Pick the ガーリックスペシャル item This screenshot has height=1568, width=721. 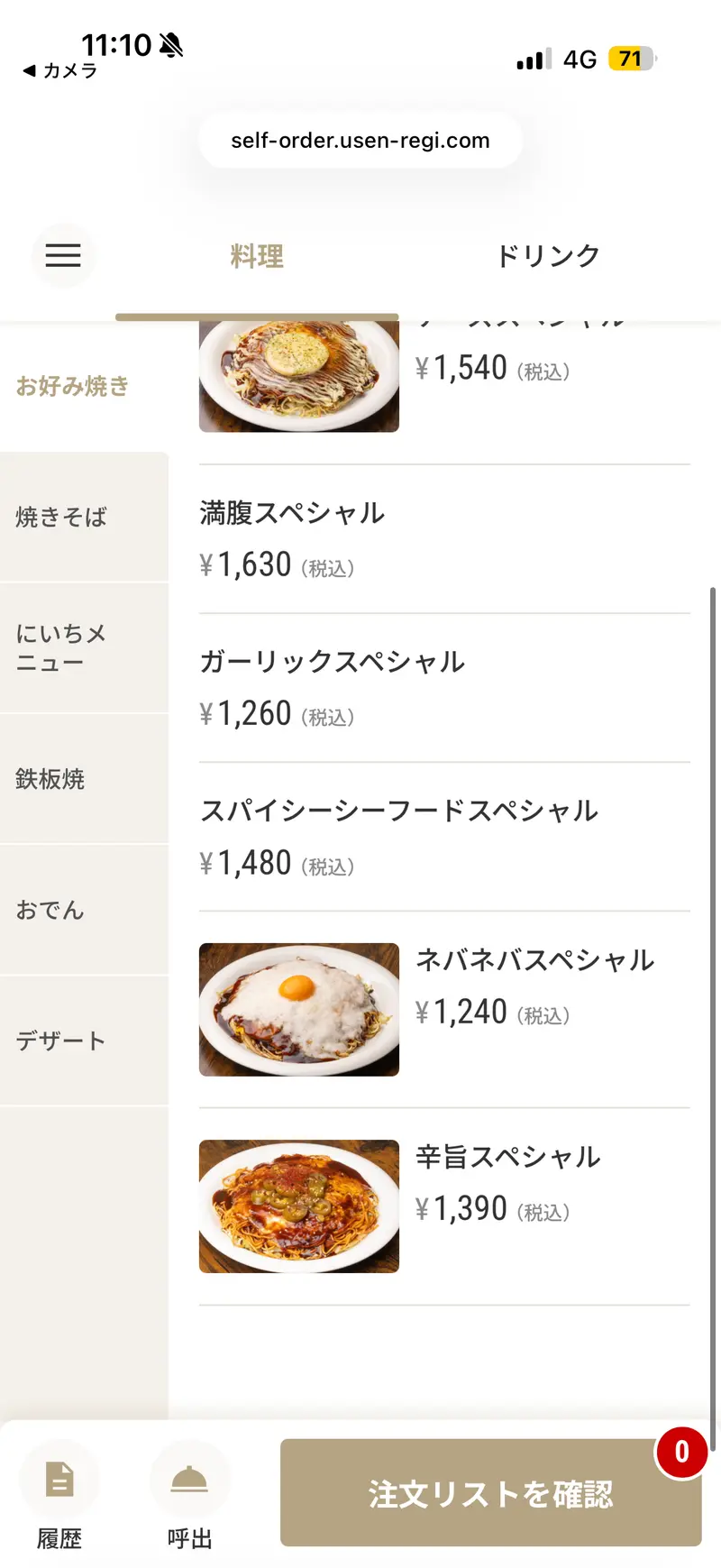pos(443,687)
